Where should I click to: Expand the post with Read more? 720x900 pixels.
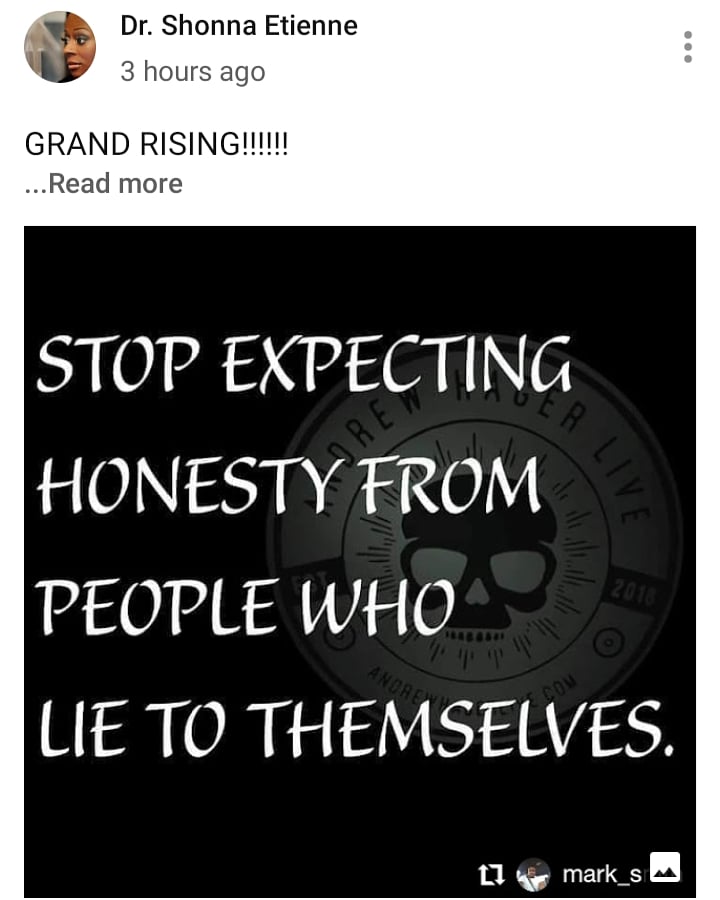point(104,184)
